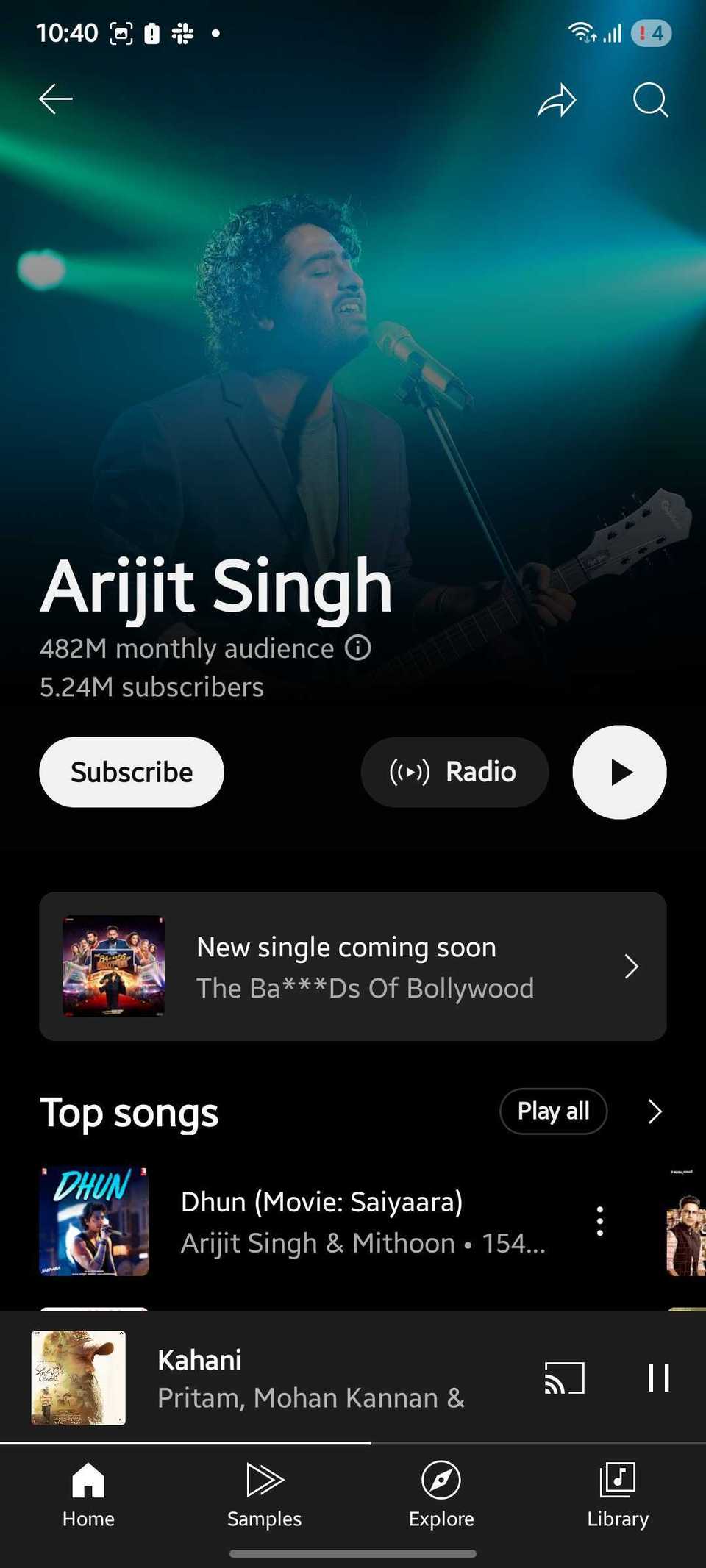Screen dimensions: 706x1568
Task: Go to the Library tab
Action: 617,1492
